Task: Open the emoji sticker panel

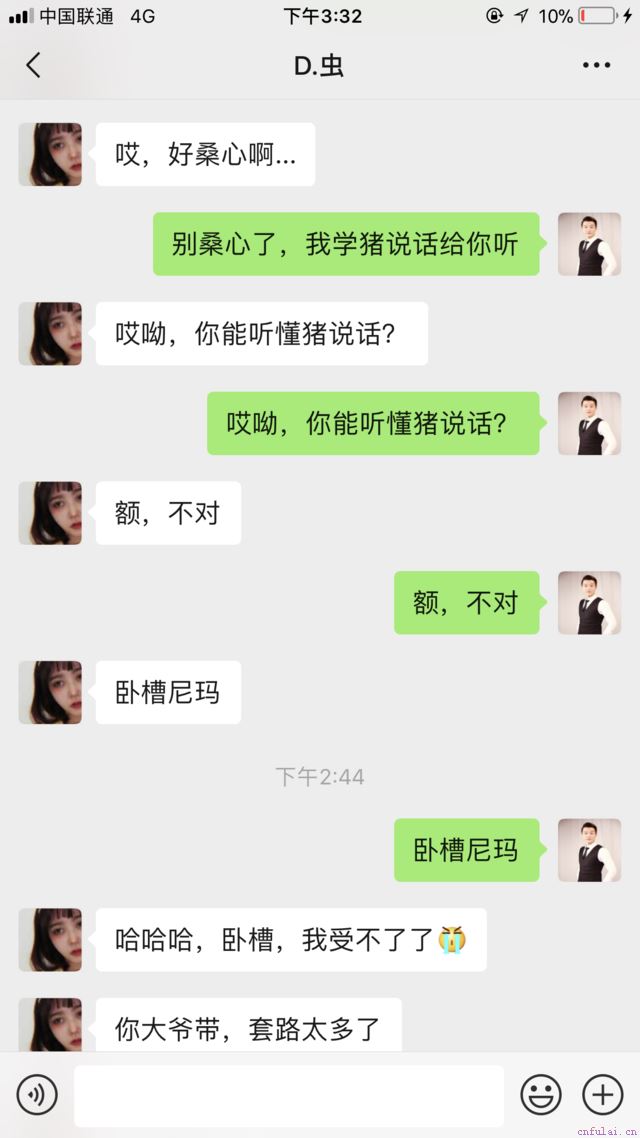Action: point(541,1095)
